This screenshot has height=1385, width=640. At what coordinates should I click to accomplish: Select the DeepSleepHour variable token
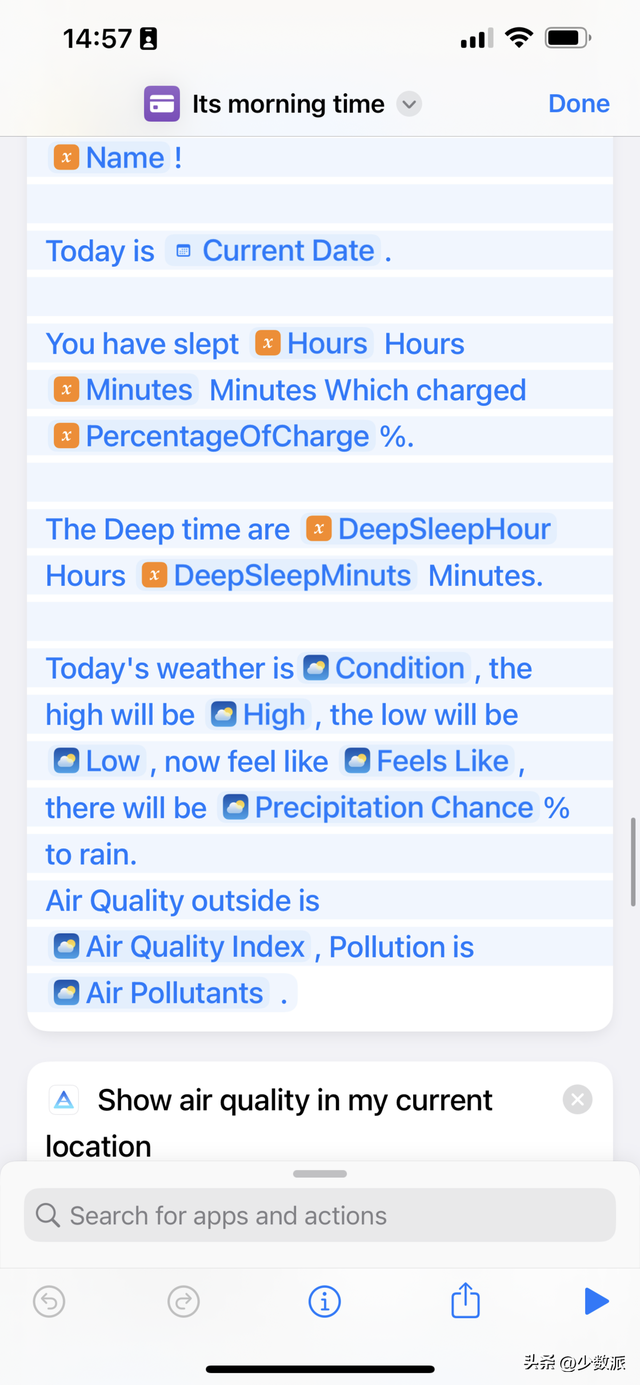point(430,529)
